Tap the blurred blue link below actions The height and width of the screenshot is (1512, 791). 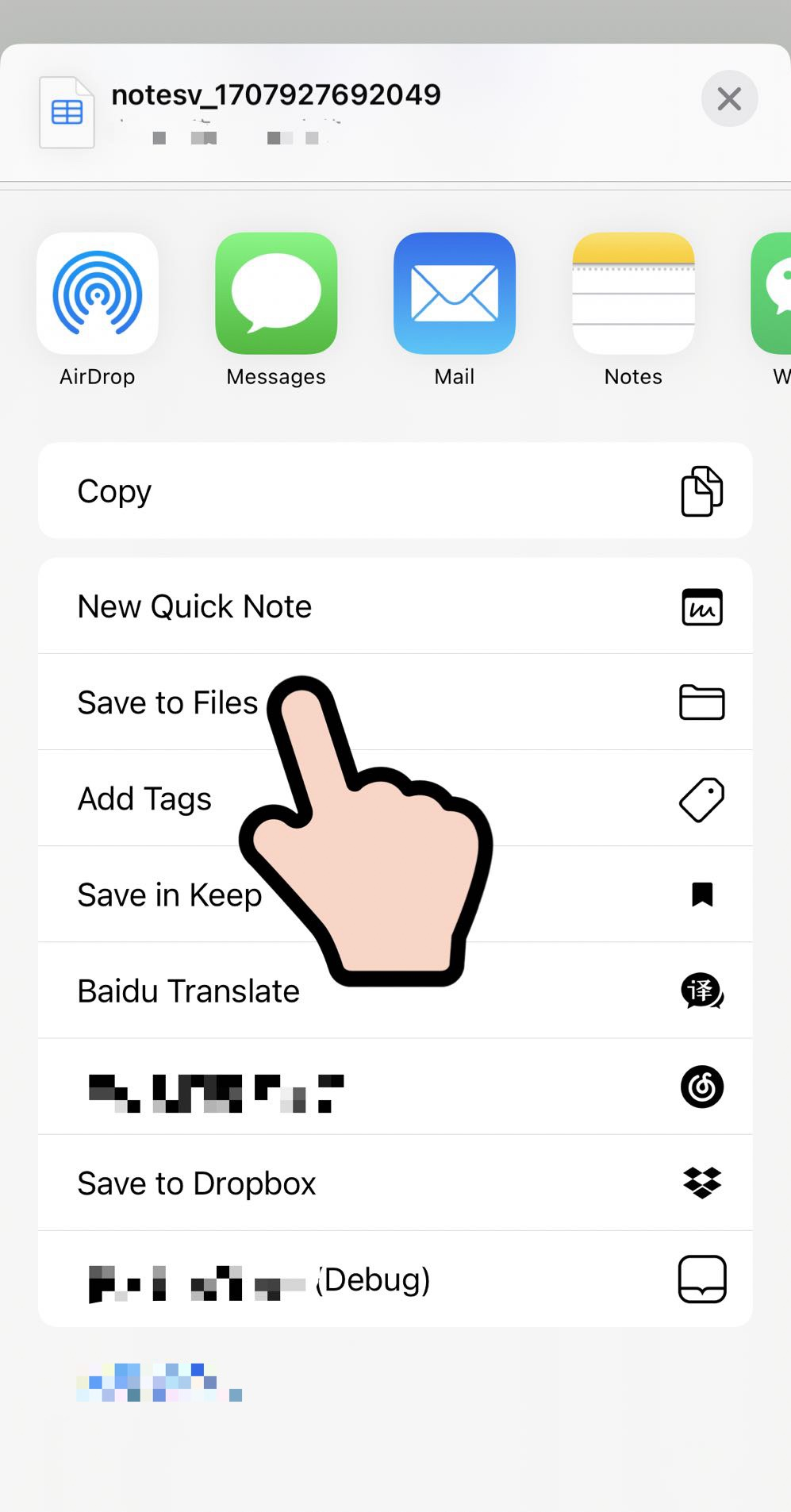coord(159,1383)
